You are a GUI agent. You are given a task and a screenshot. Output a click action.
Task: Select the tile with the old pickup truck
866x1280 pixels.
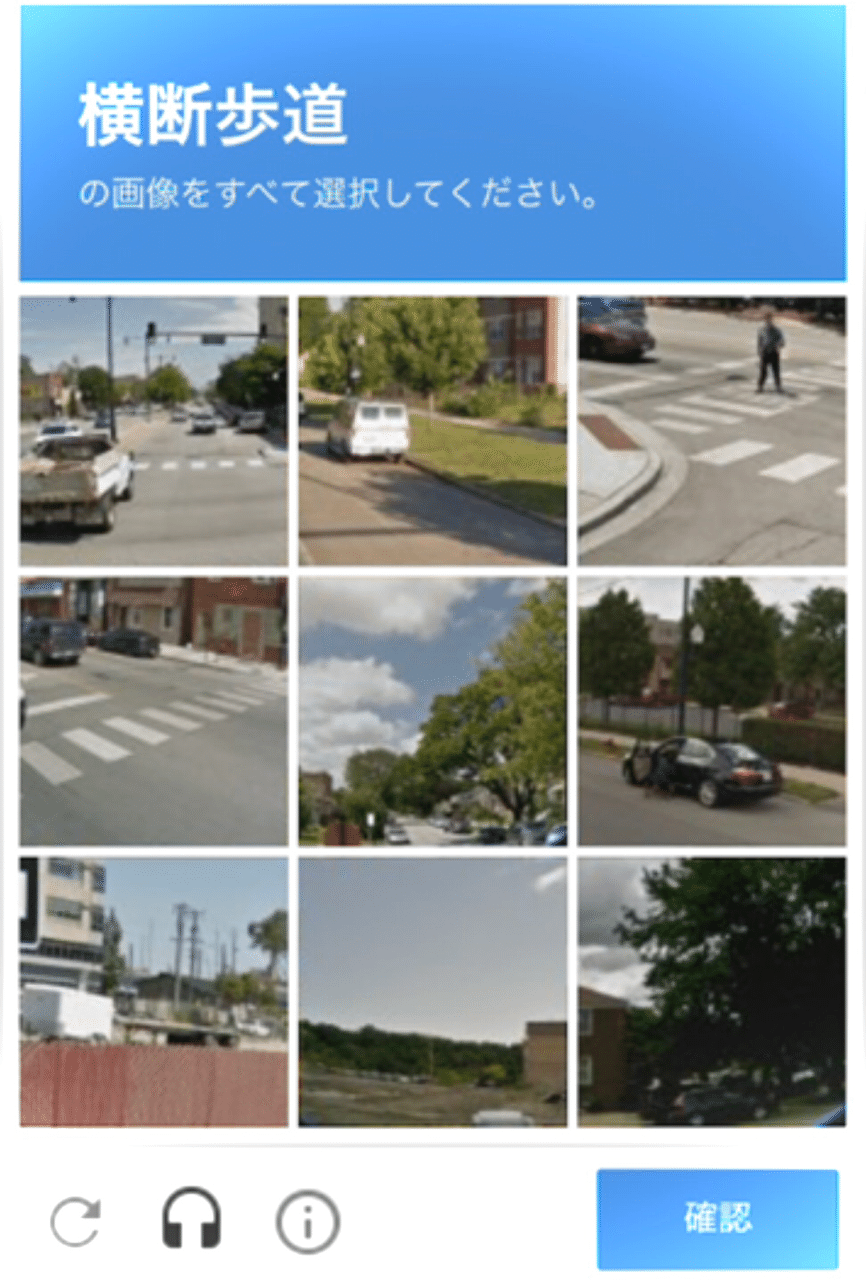point(153,431)
